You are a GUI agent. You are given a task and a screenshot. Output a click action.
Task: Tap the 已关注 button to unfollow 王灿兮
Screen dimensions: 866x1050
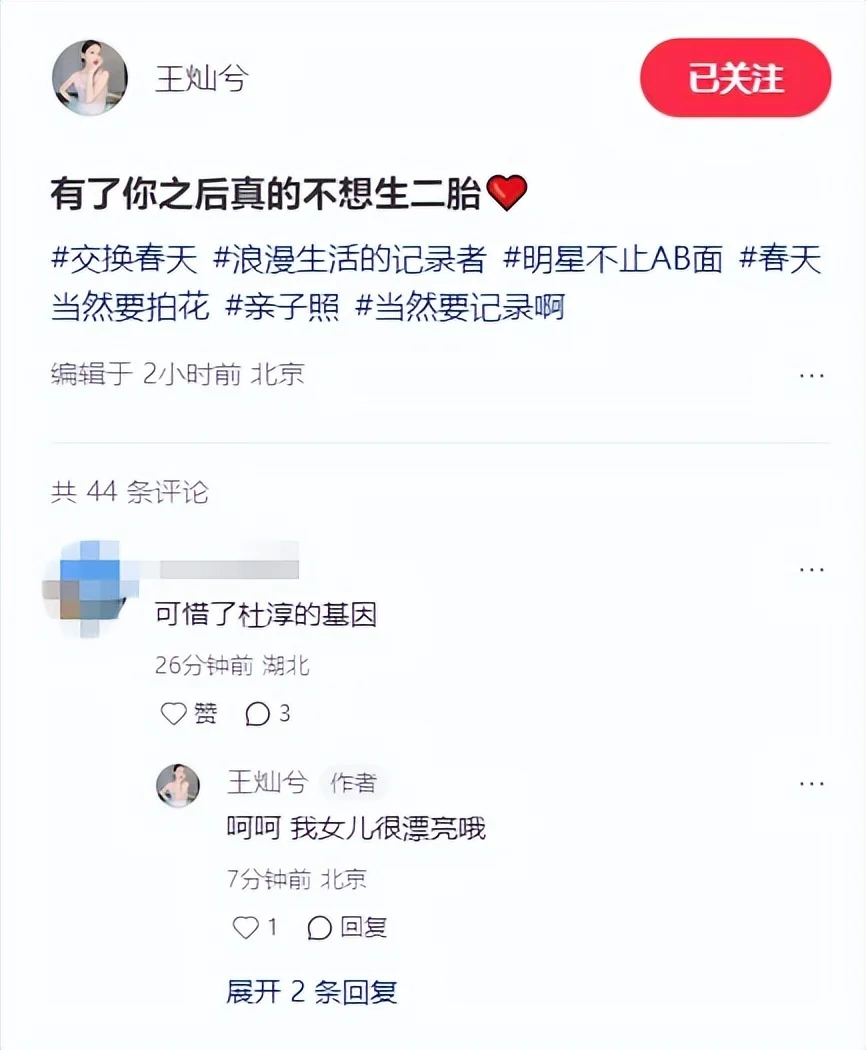735,79
